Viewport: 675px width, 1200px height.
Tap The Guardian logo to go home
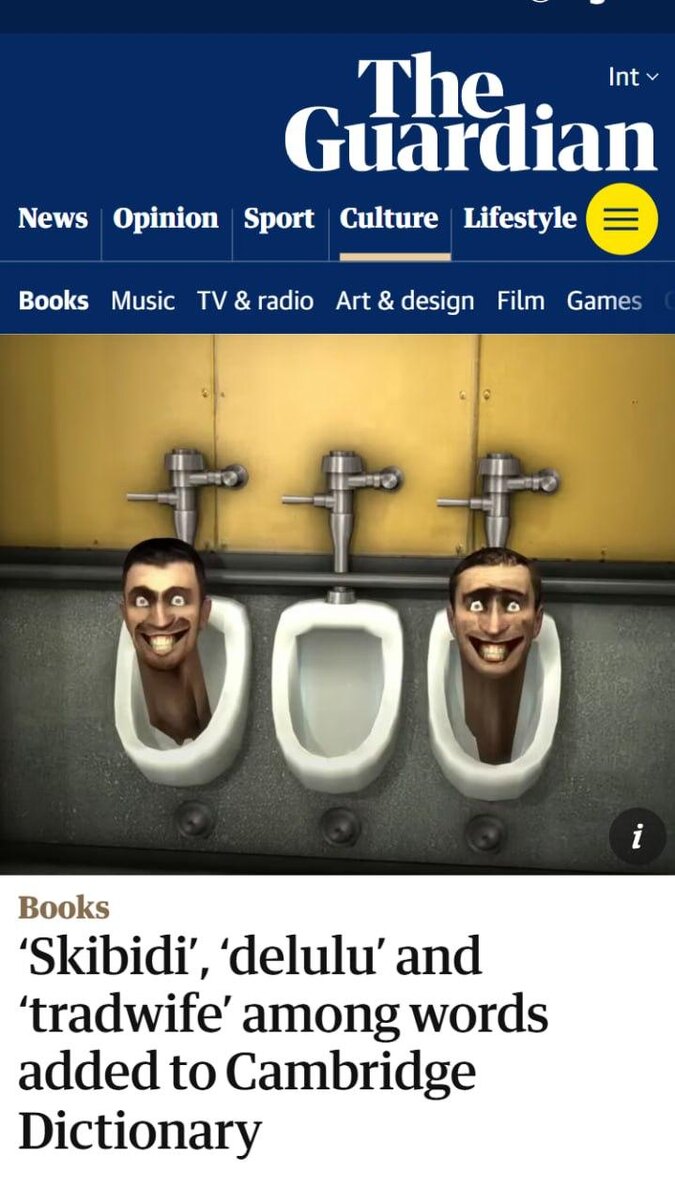[x=470, y=115]
